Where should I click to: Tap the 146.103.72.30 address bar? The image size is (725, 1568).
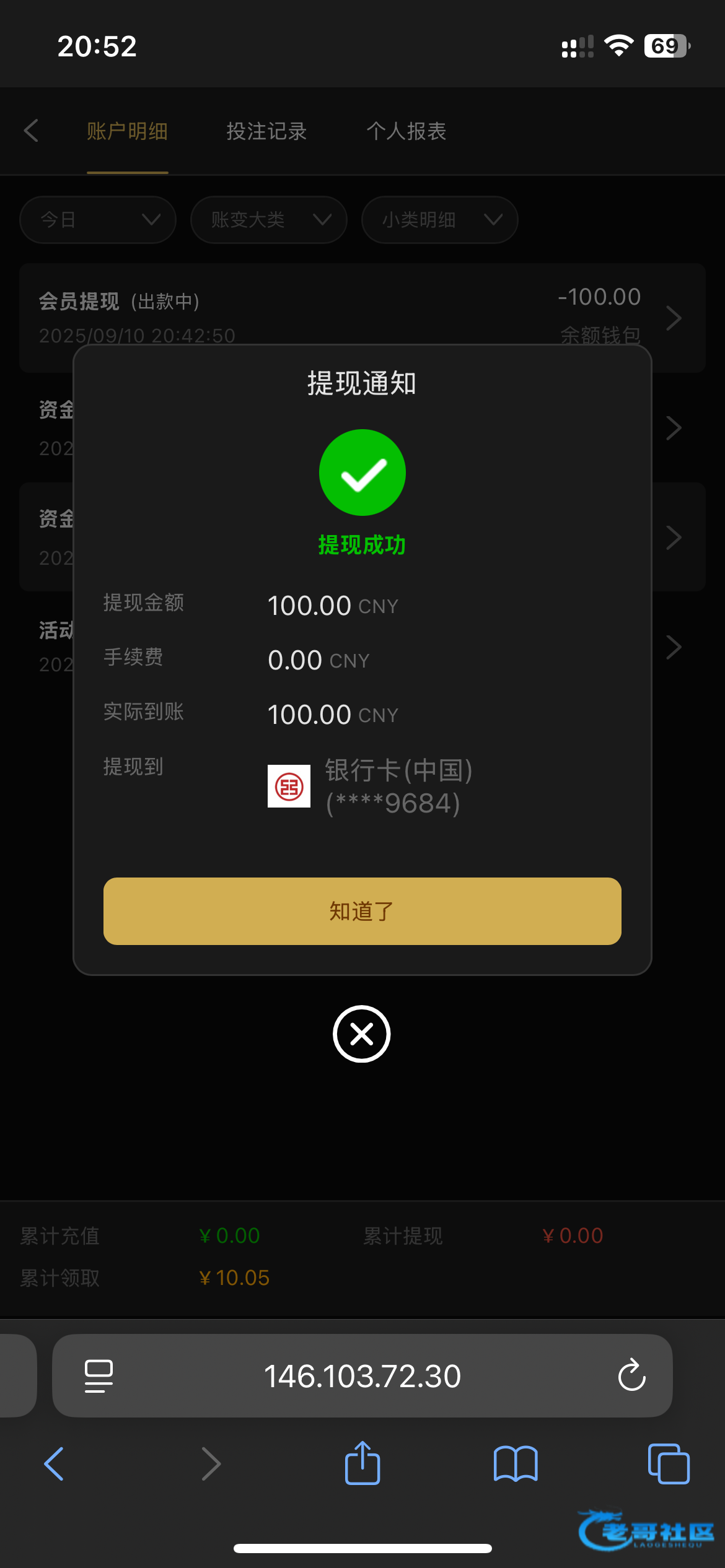[362, 1376]
